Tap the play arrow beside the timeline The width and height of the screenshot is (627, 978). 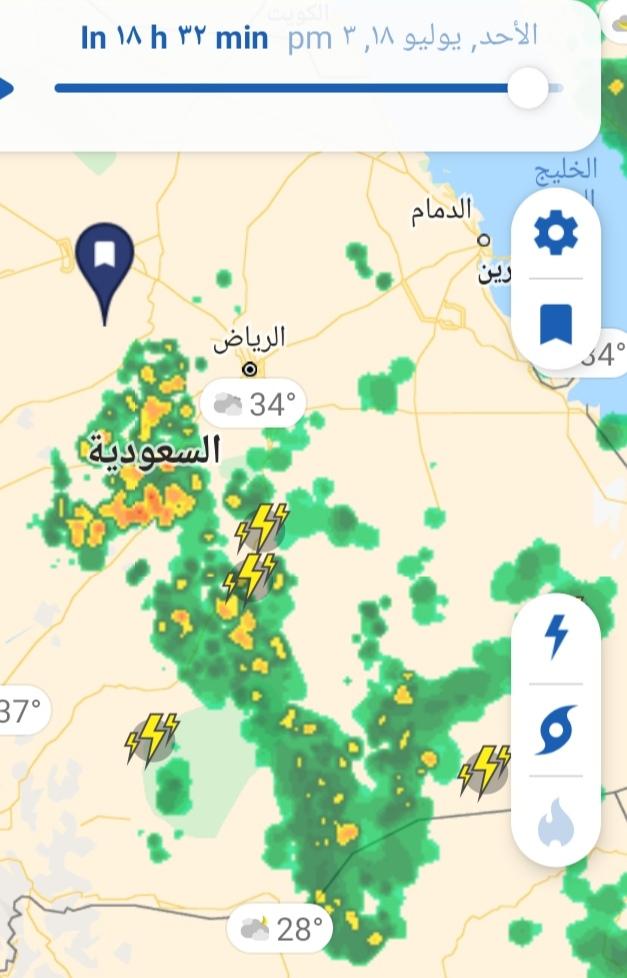point(7,88)
